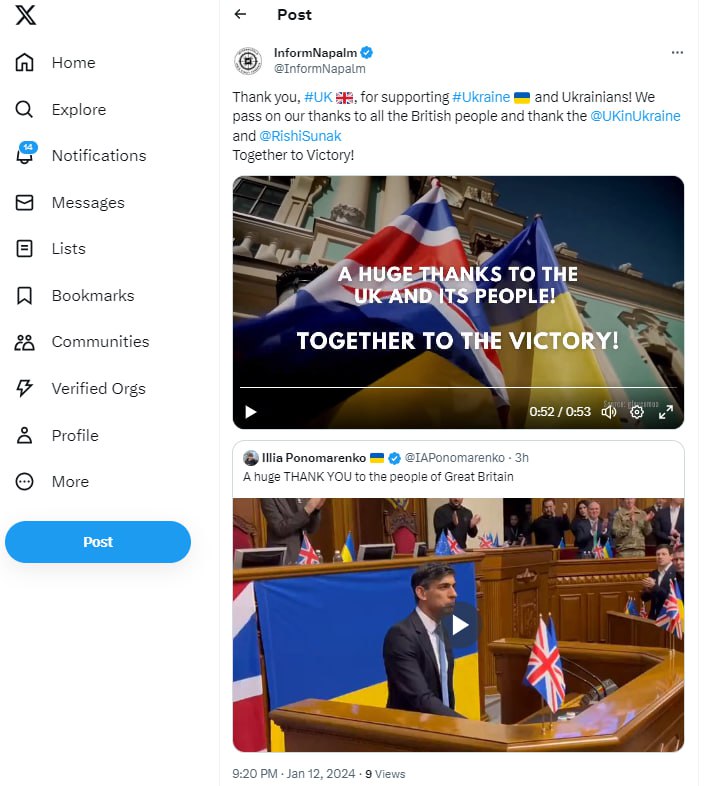
Task: Open video settings gear
Action: point(637,412)
